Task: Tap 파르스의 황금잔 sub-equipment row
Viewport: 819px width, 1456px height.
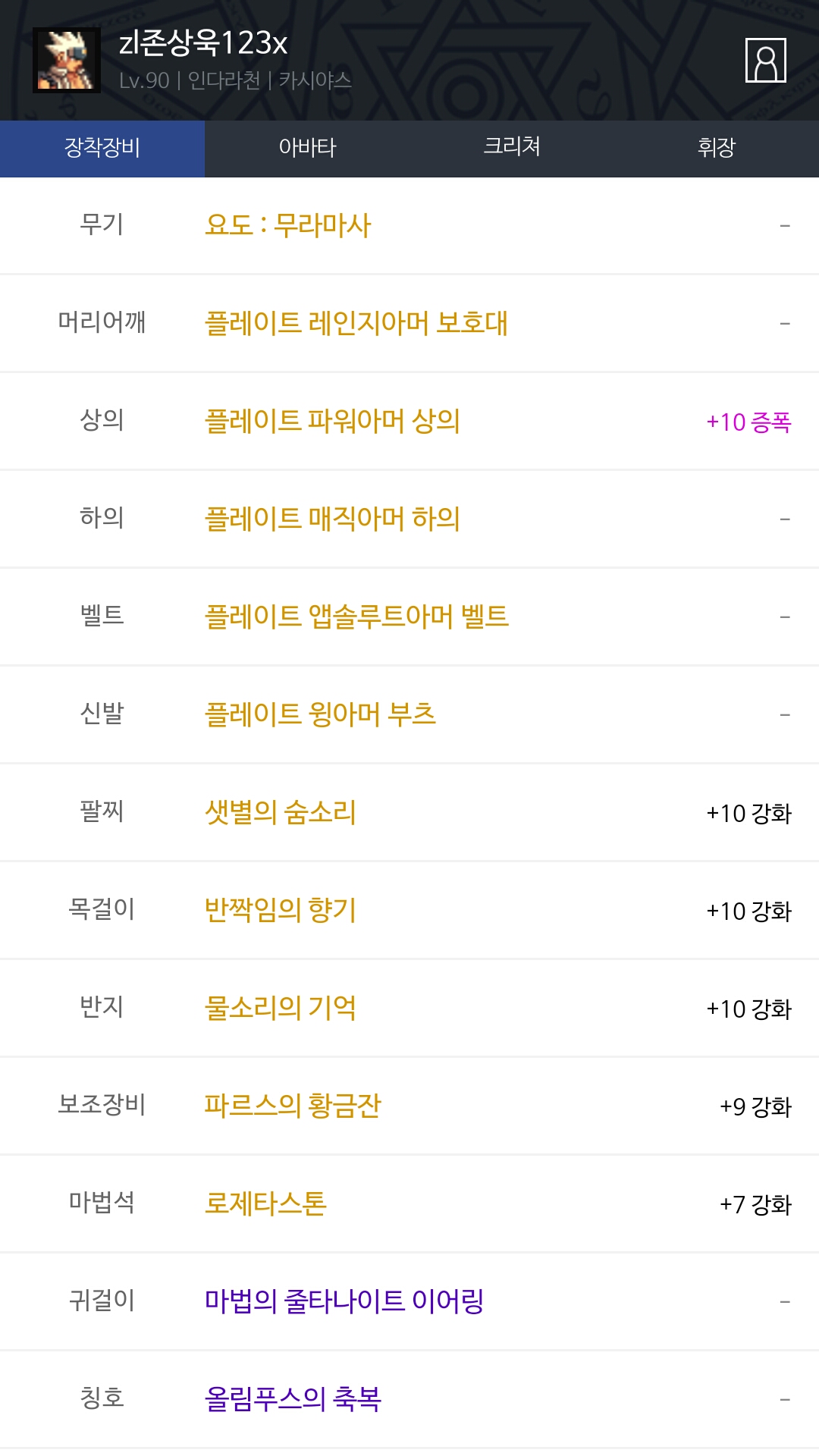Action: click(x=293, y=1106)
